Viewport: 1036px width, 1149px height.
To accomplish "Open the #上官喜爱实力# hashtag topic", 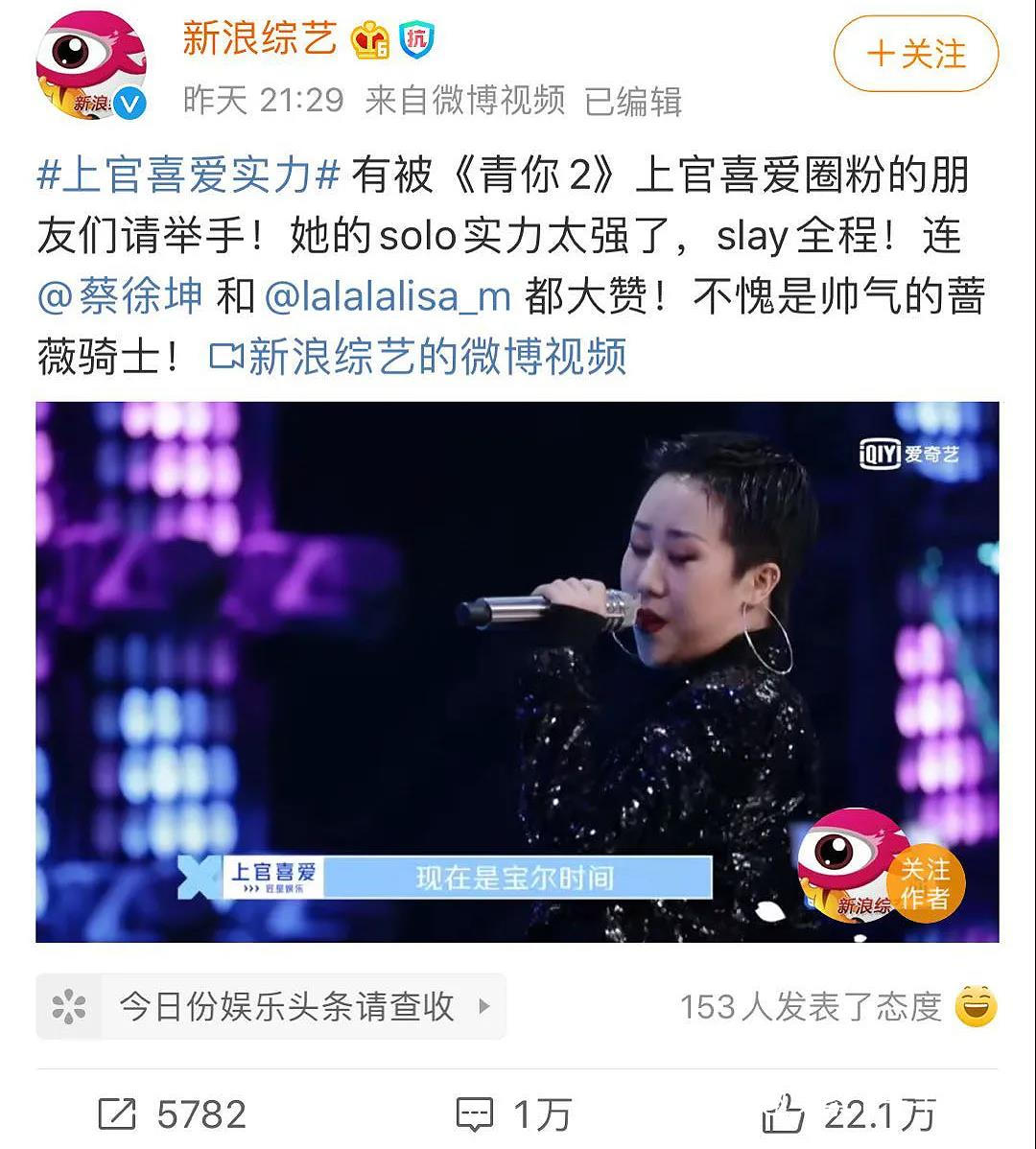I will [189, 176].
